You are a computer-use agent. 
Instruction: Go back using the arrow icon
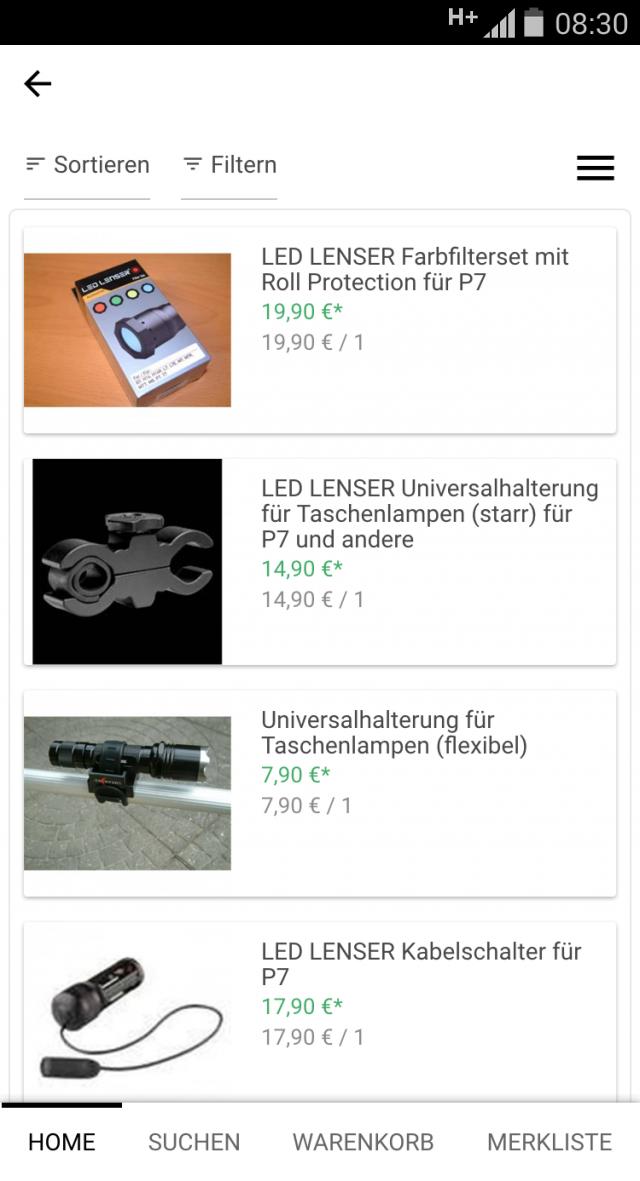(x=38, y=84)
